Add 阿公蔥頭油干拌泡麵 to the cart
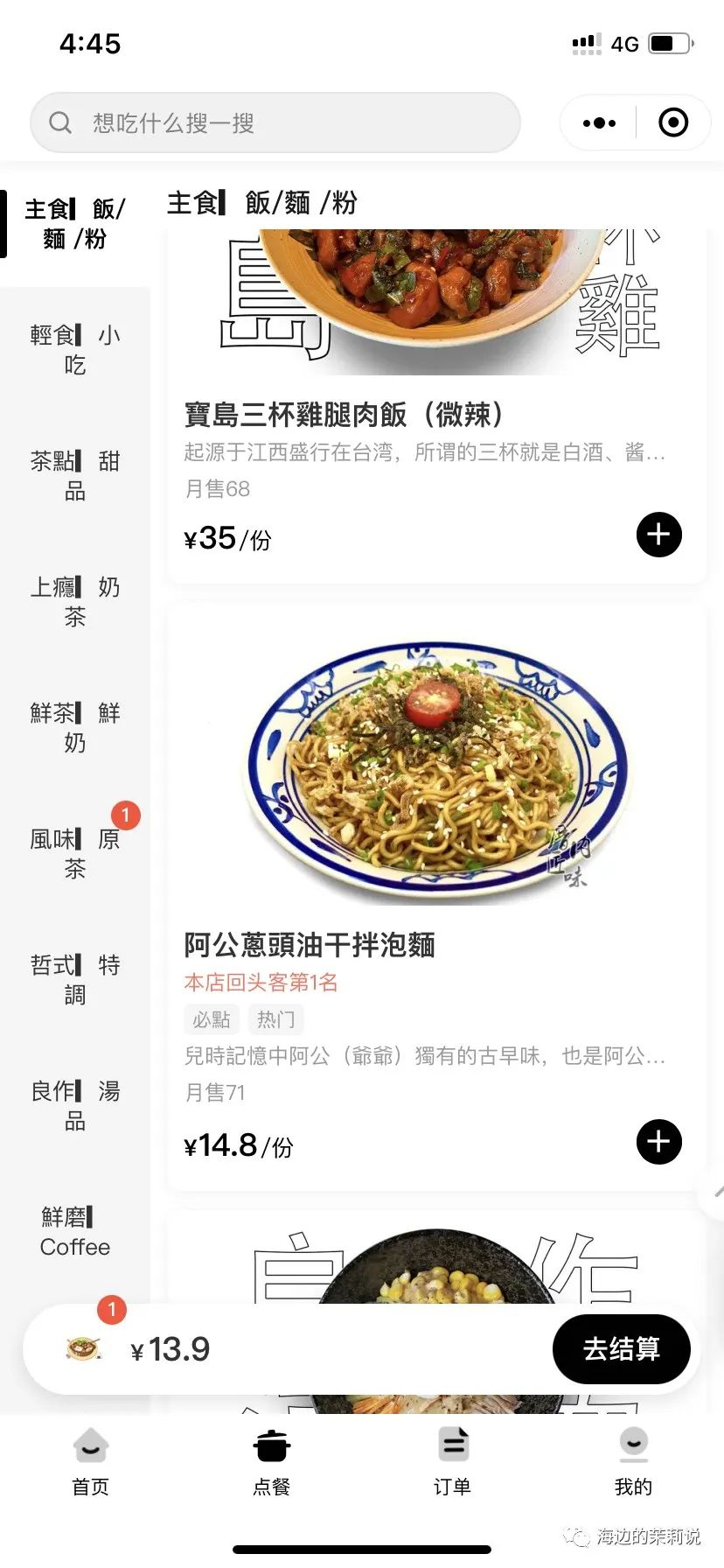 click(x=658, y=1142)
